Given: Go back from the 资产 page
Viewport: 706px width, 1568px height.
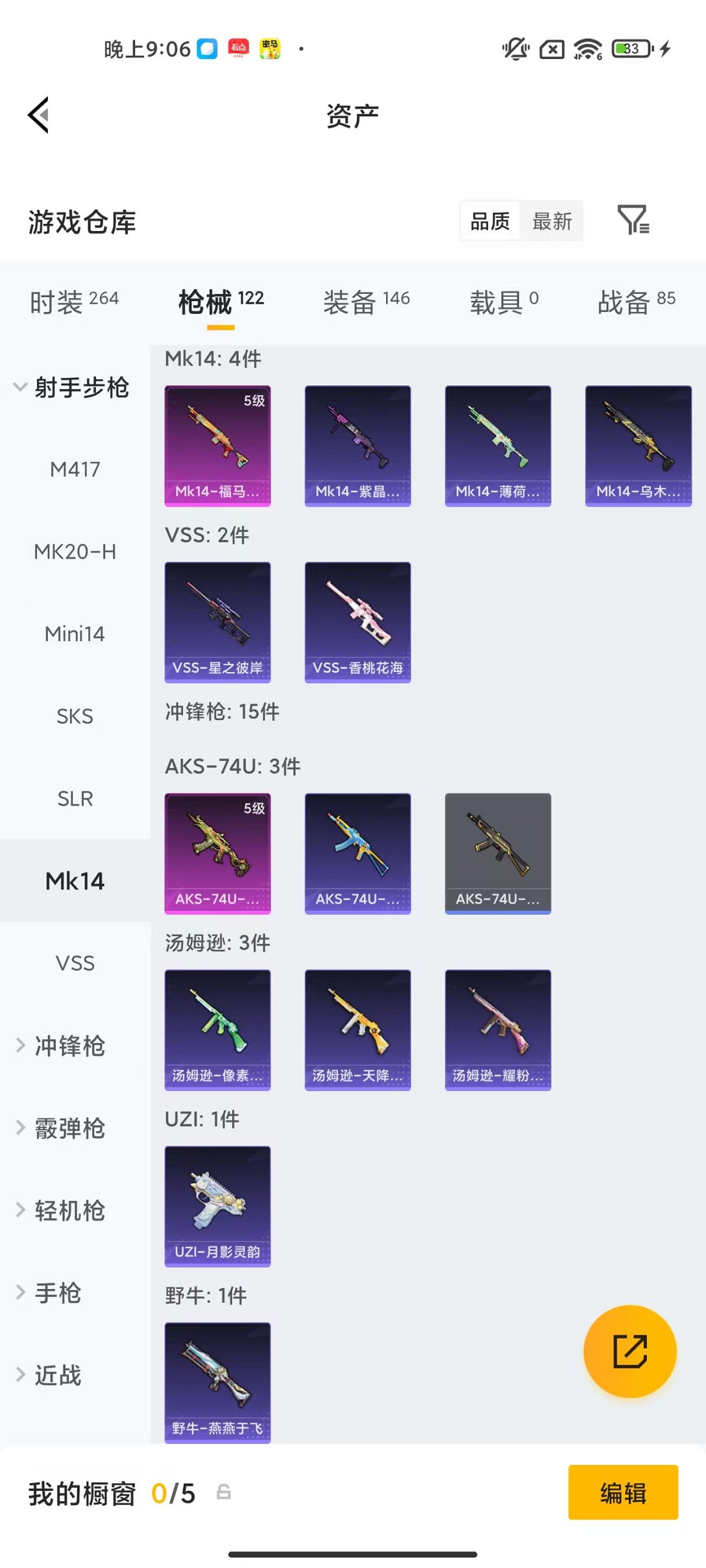Looking at the screenshot, I should (x=39, y=115).
